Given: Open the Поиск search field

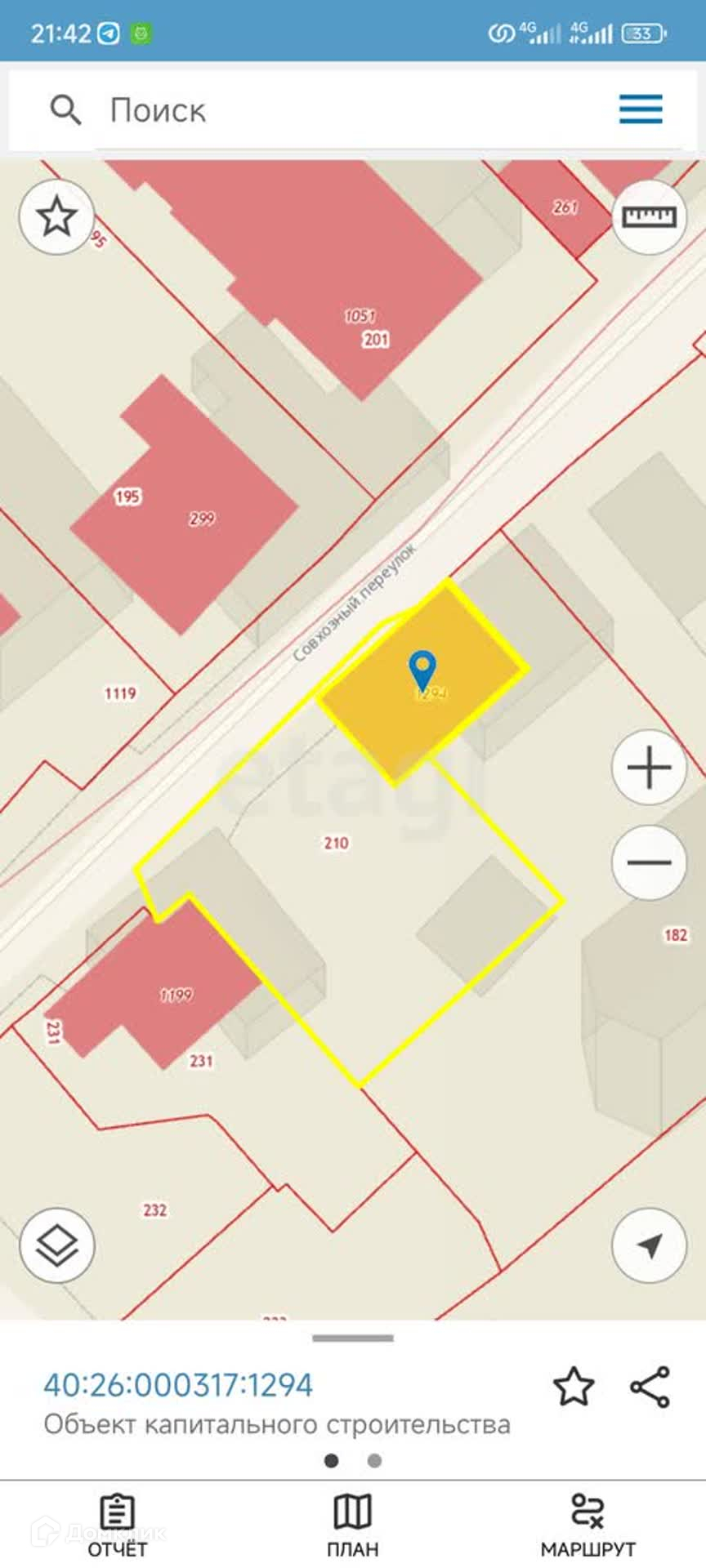Looking at the screenshot, I should (327, 110).
